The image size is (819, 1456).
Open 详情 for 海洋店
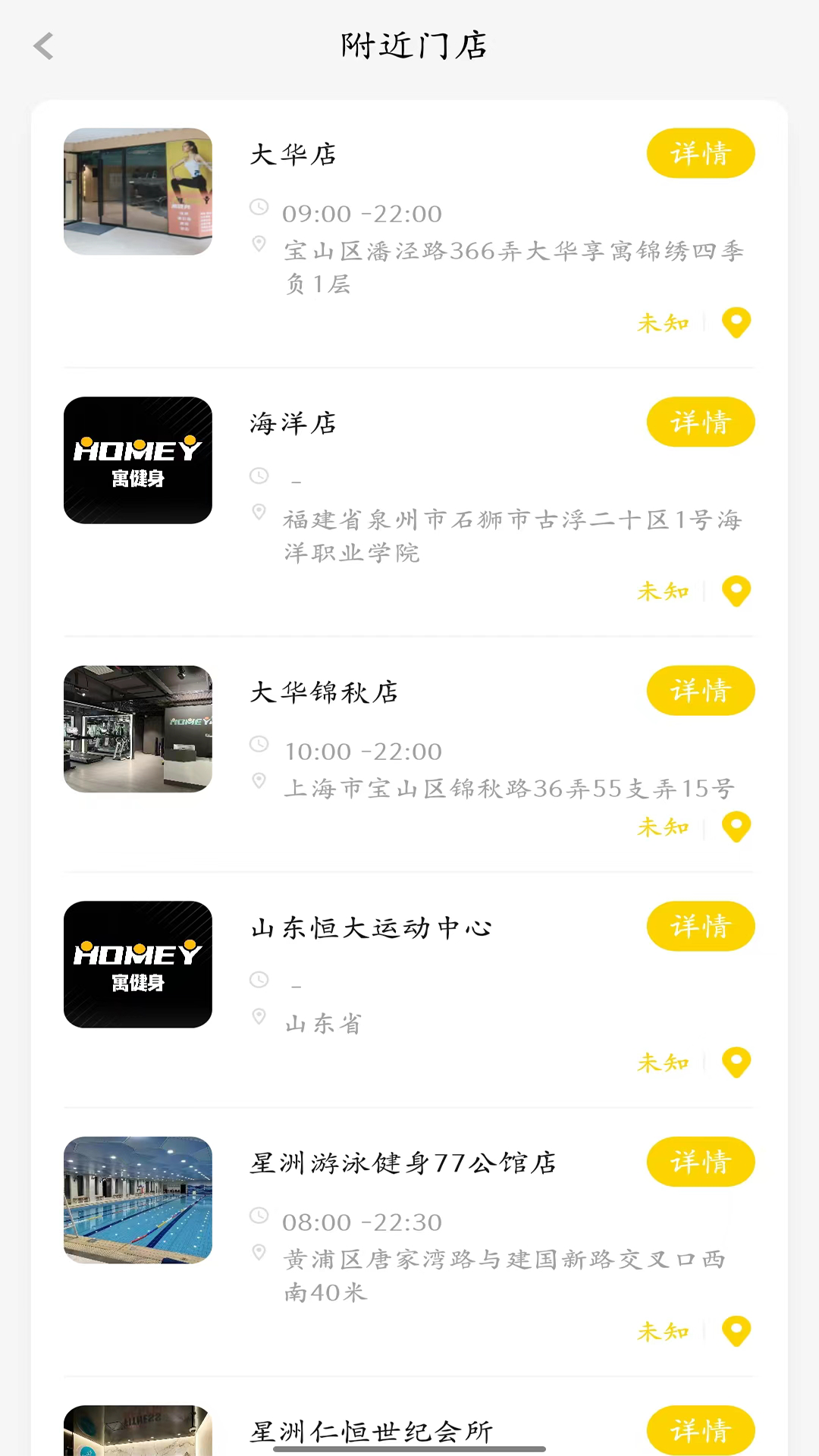(700, 422)
